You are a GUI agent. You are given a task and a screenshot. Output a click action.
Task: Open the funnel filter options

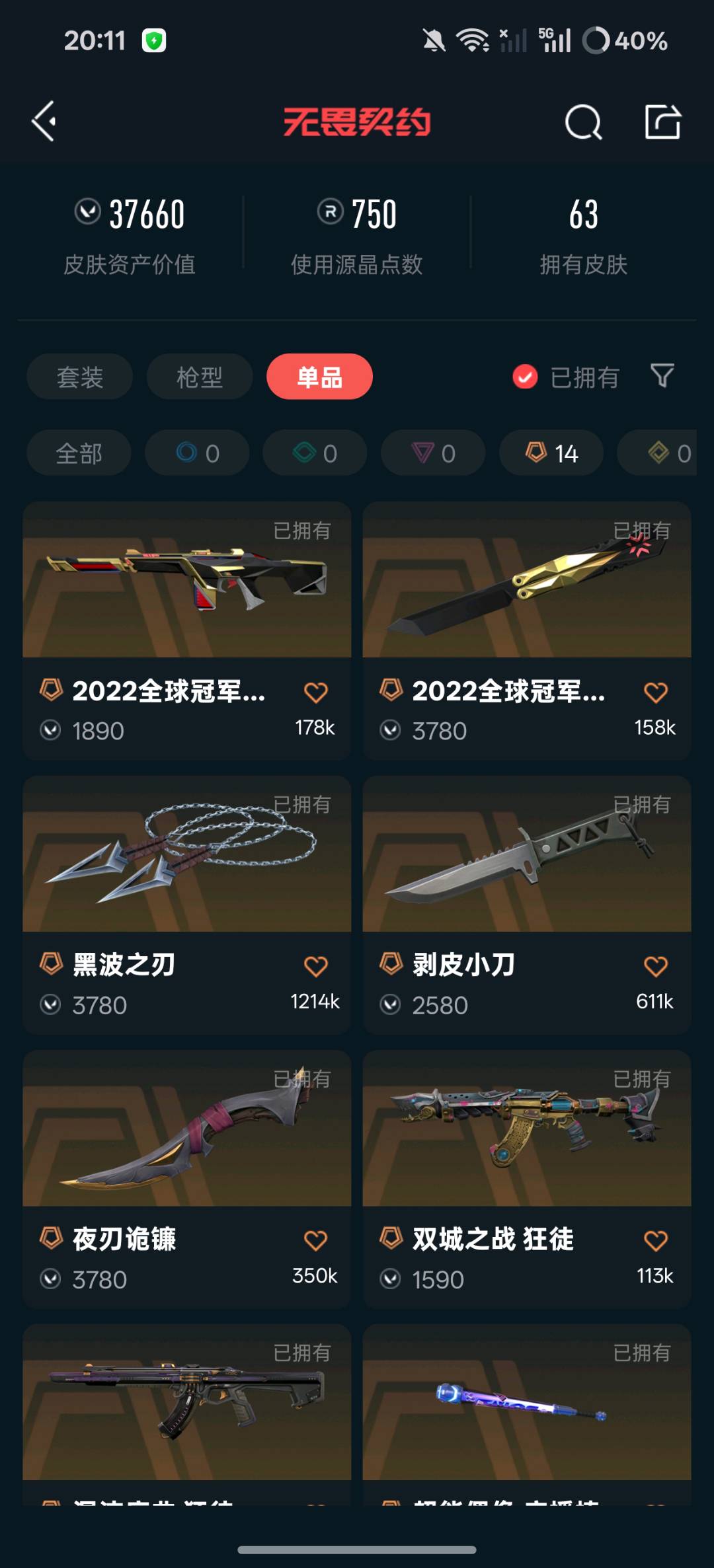(662, 376)
